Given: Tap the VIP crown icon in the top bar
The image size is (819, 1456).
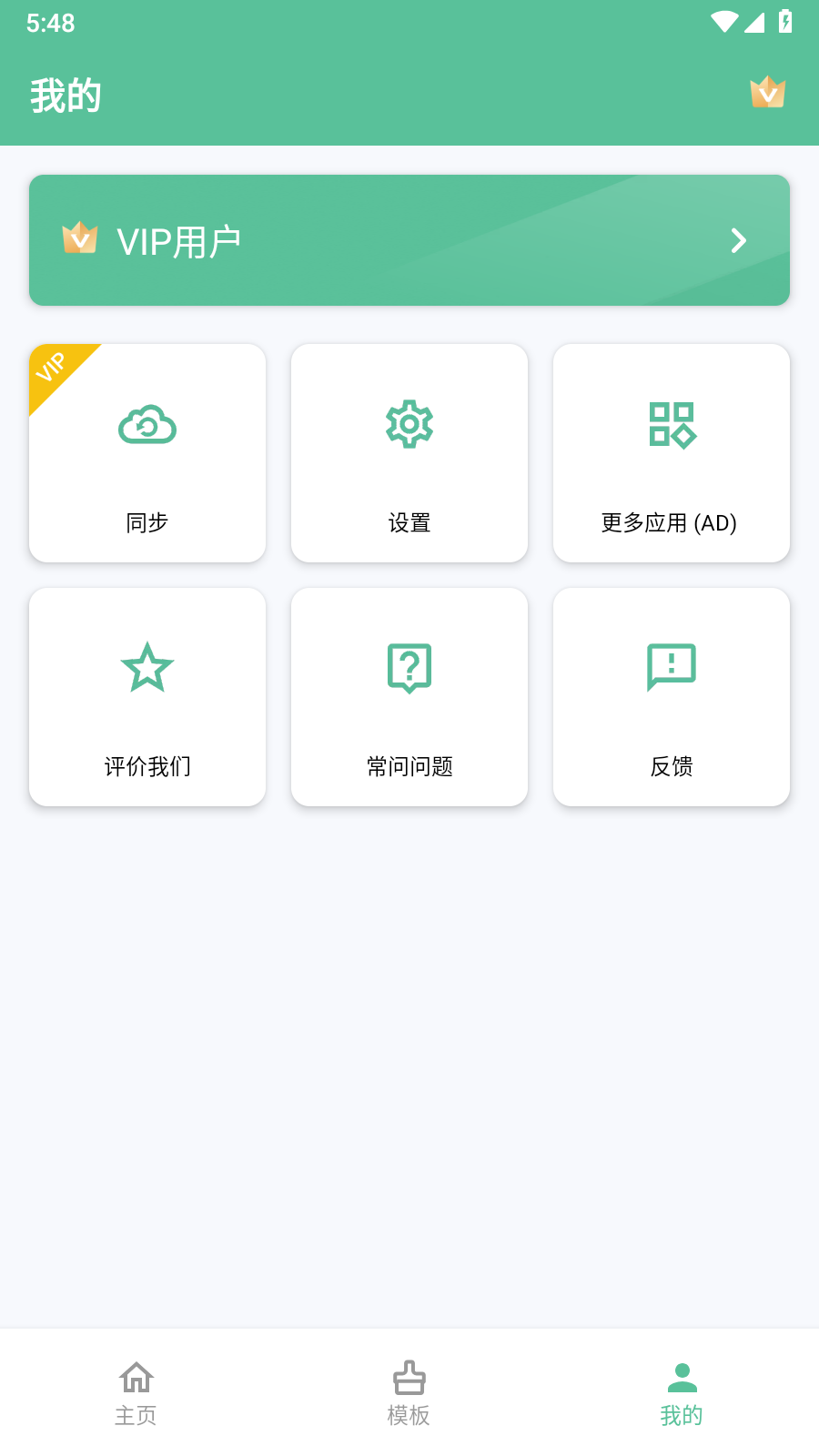Looking at the screenshot, I should pyautogui.click(x=767, y=93).
